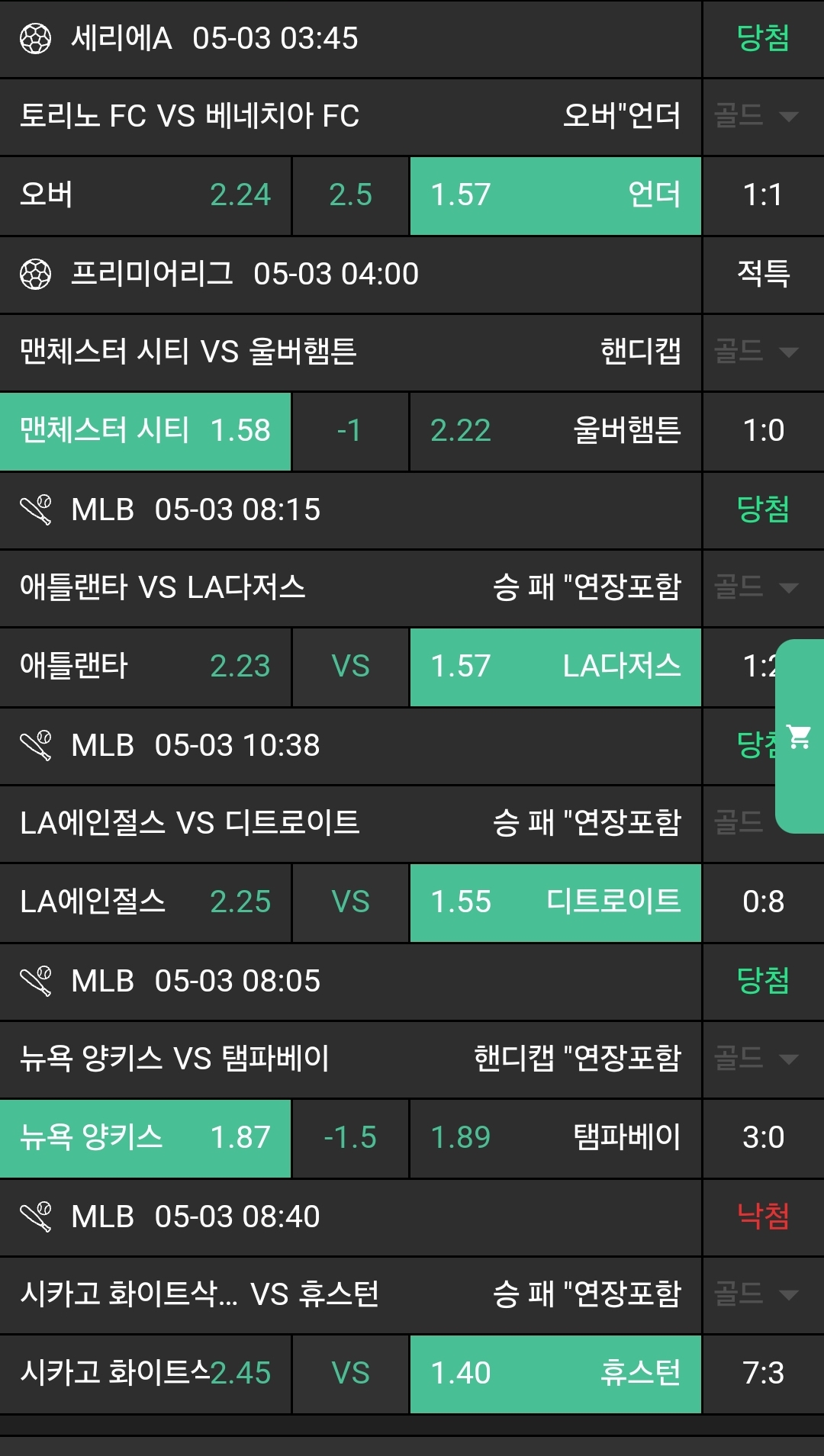This screenshot has height=1456, width=824.
Task: Select 오버 at odds 2.24
Action: tap(145, 195)
